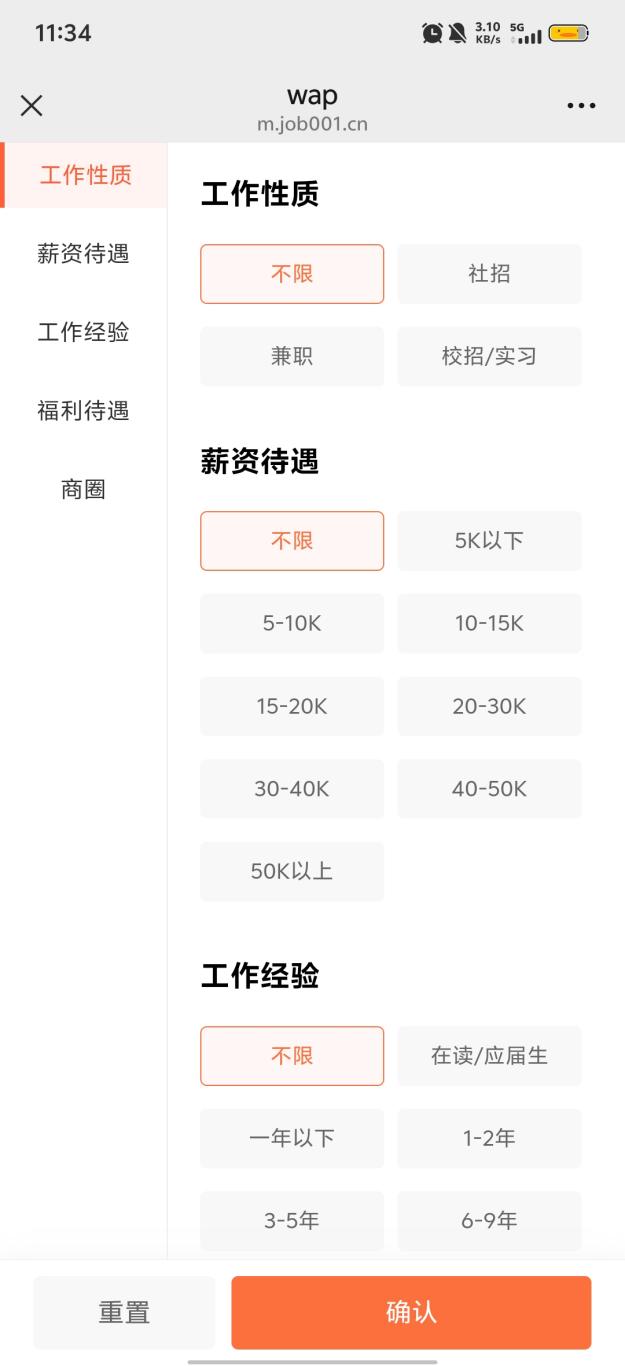Screen dimensions: 625x1366
Task: Go to 福利待遇 in the side menu
Action: click(x=83, y=411)
